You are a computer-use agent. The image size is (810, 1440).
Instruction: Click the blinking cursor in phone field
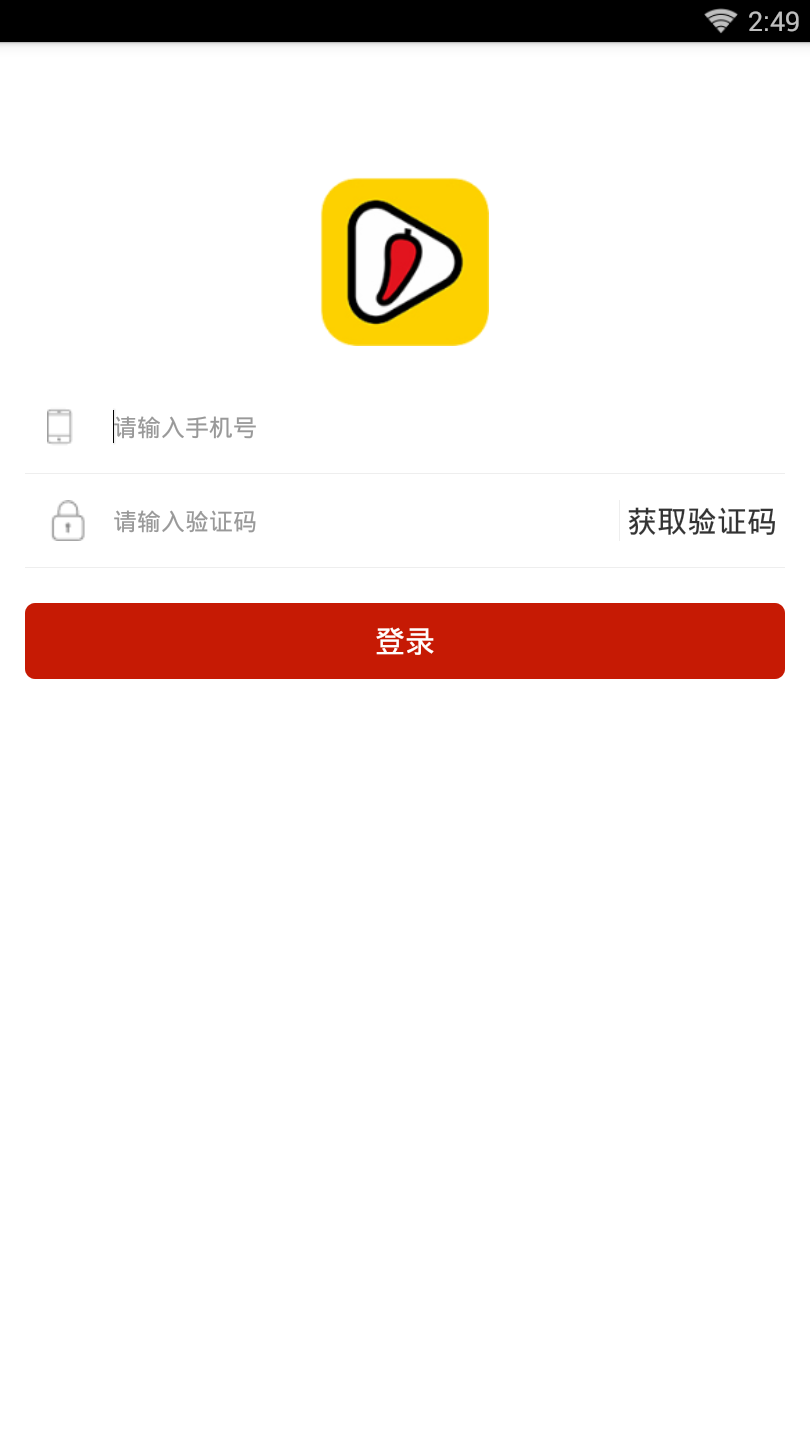point(113,427)
